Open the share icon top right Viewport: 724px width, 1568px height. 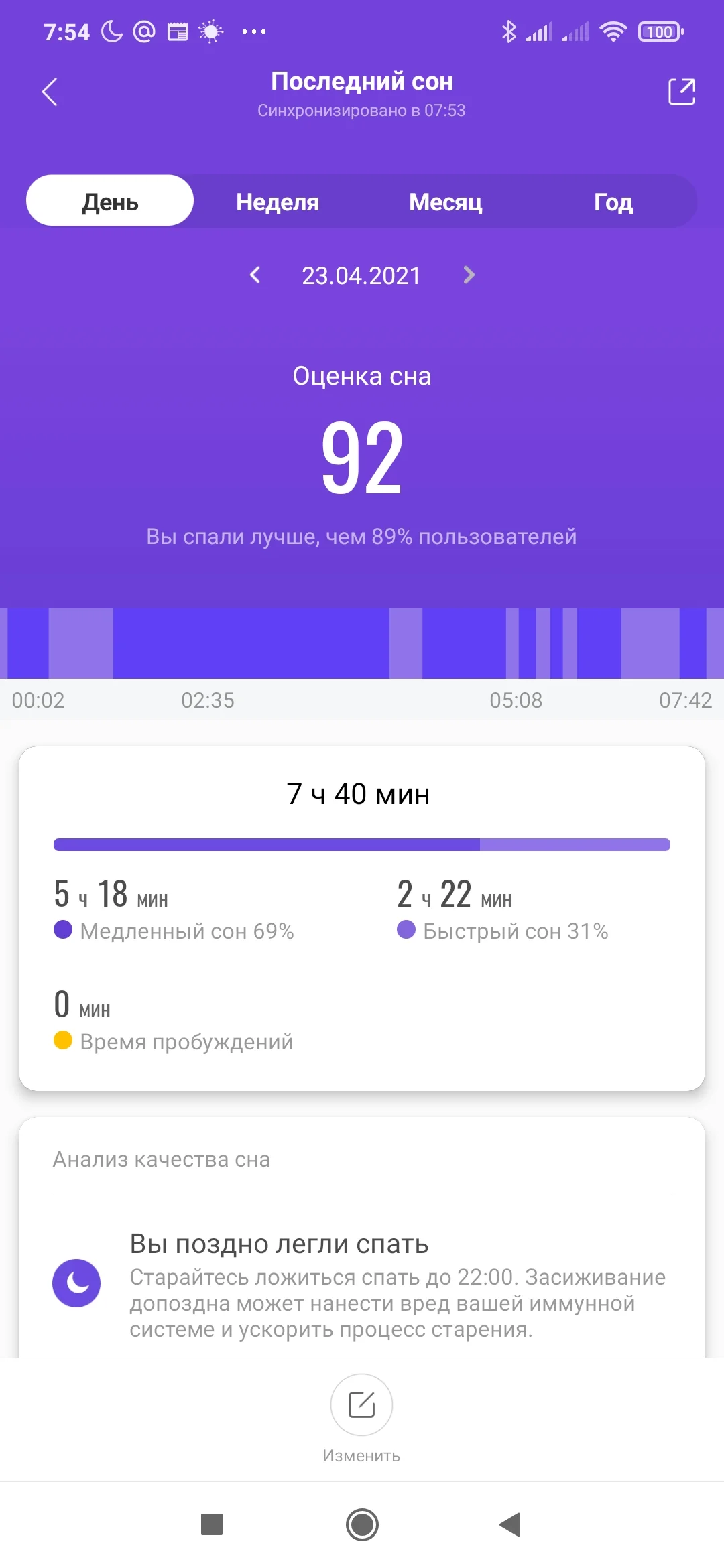[681, 91]
